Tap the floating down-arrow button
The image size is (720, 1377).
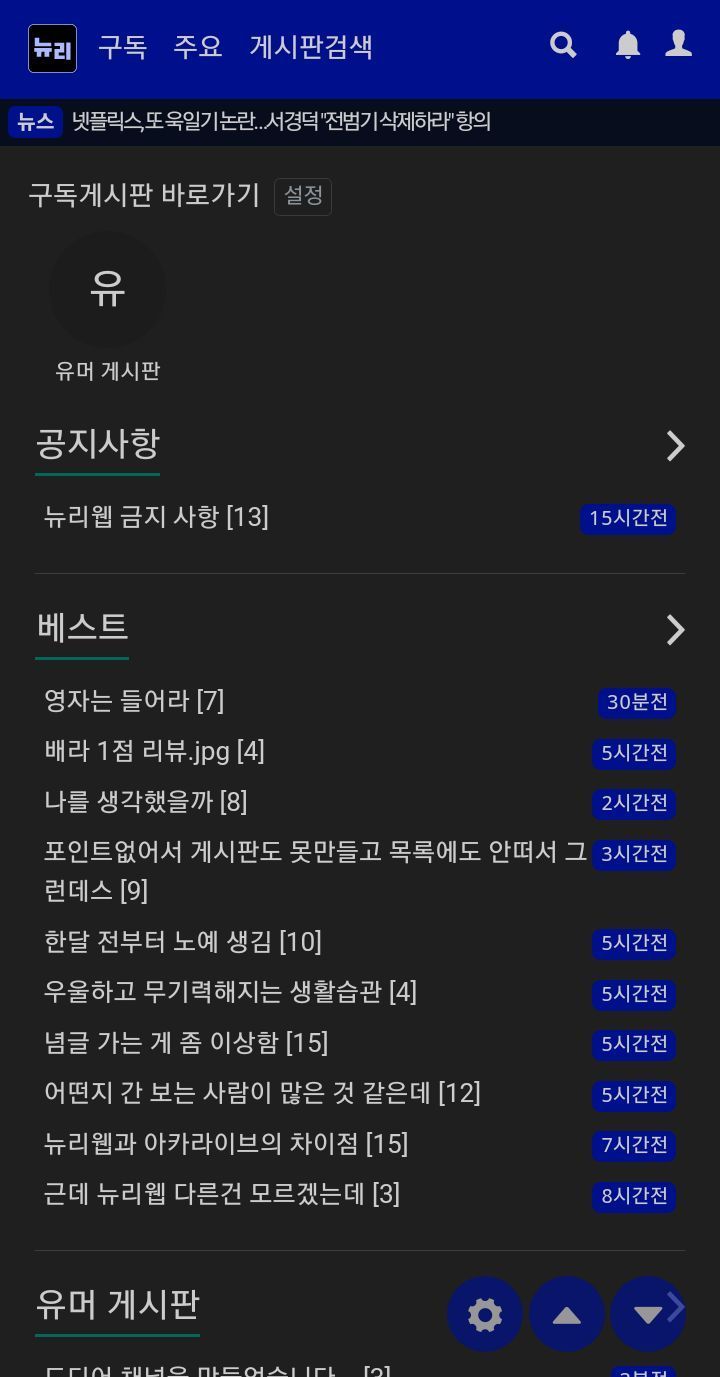[646, 1314]
